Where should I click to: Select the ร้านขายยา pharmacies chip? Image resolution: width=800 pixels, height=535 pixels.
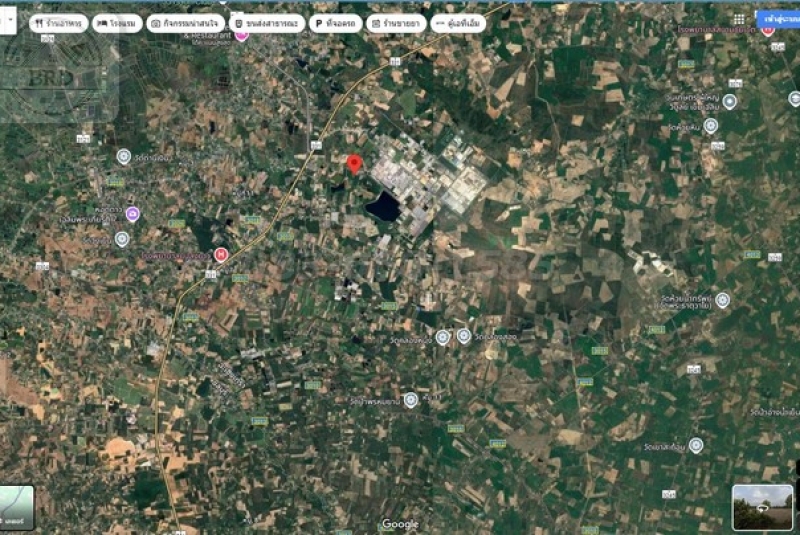(396, 23)
